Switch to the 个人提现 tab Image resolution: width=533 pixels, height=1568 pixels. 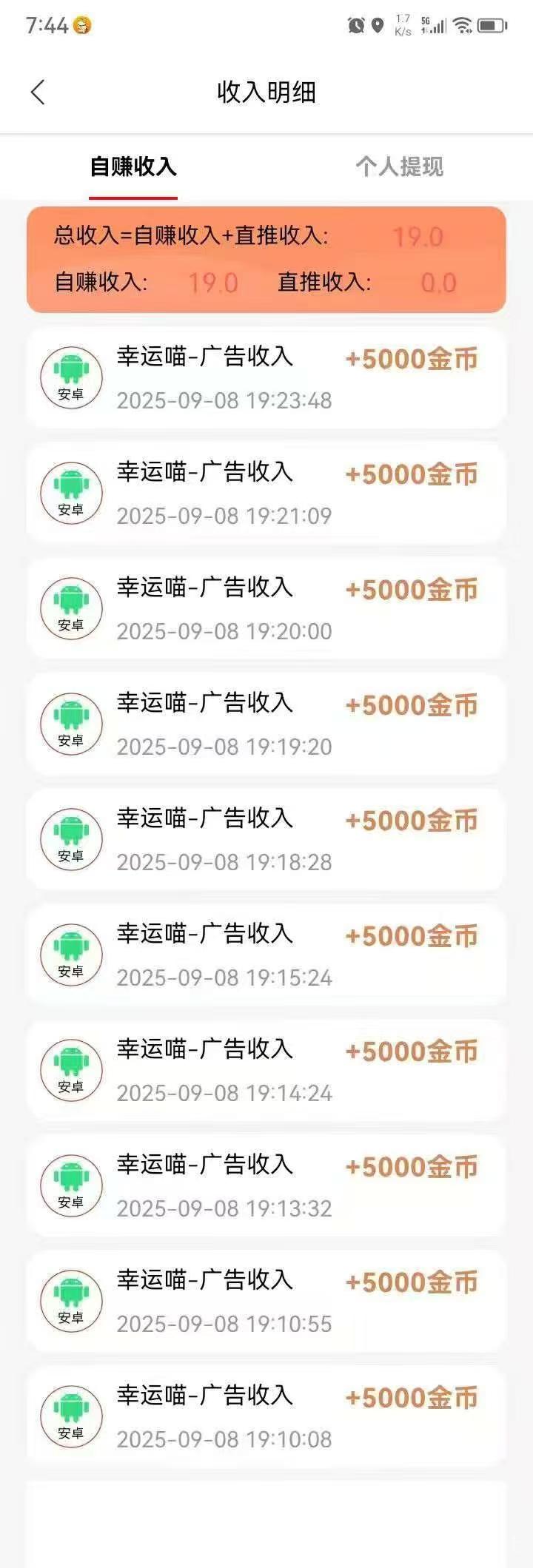pyautogui.click(x=399, y=166)
